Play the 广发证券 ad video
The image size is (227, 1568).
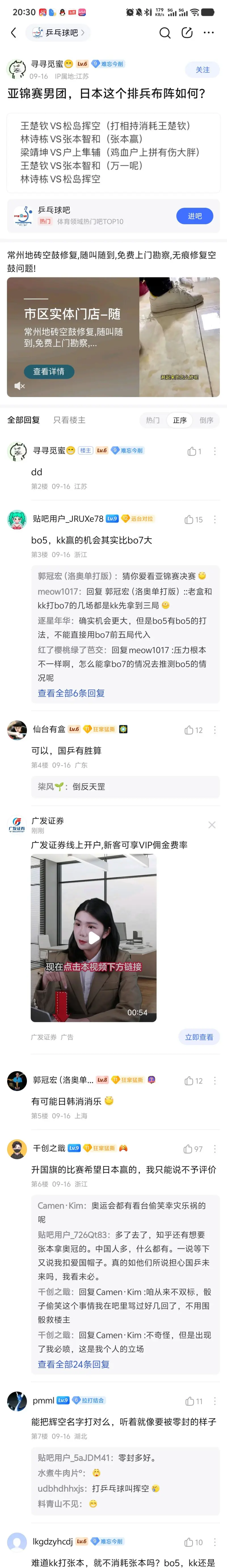pyautogui.click(x=93, y=938)
